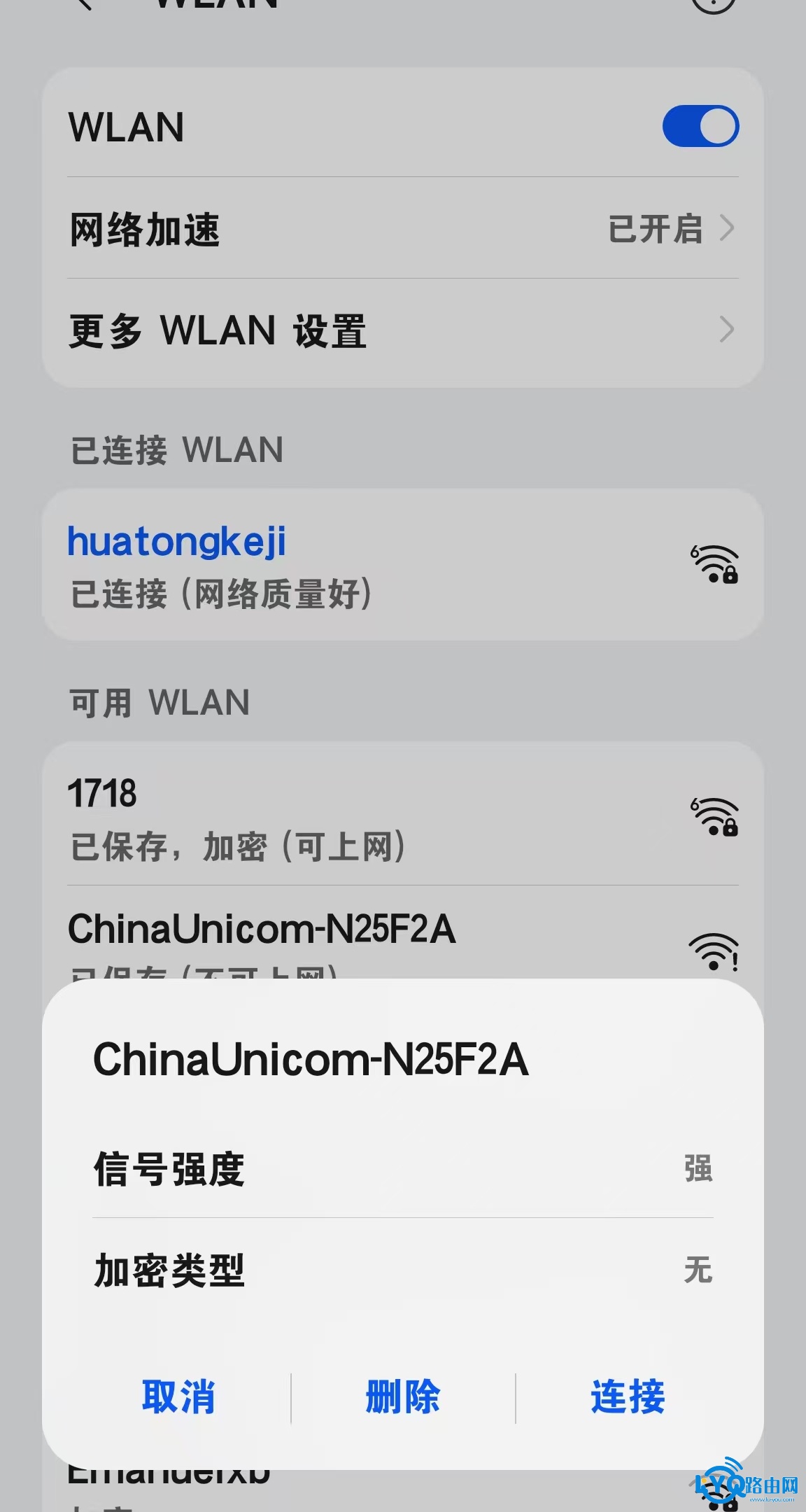Toggle the WLAN switch off
This screenshot has width=806, height=1512.
pos(700,127)
